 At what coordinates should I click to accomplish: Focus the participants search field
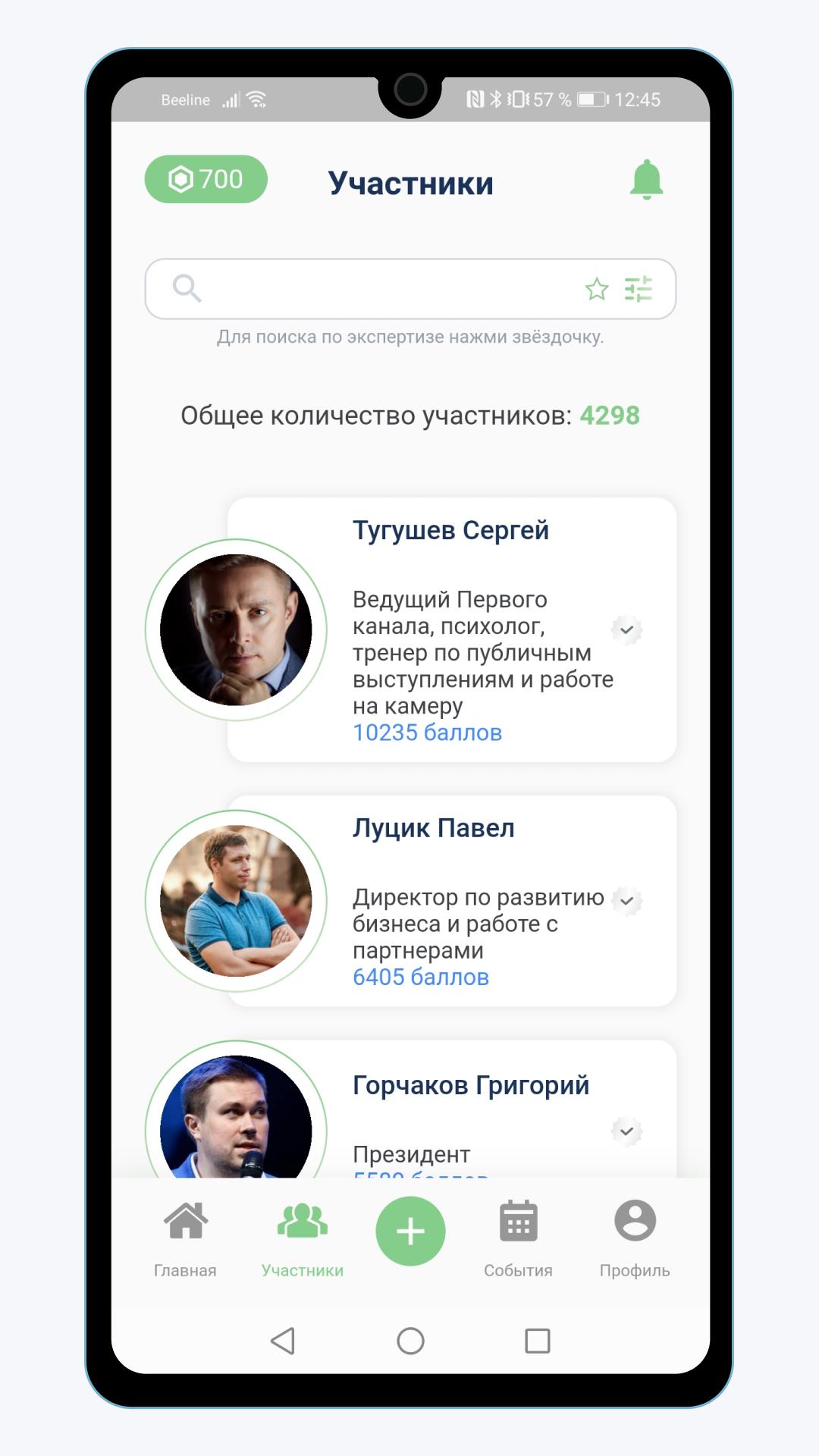410,289
